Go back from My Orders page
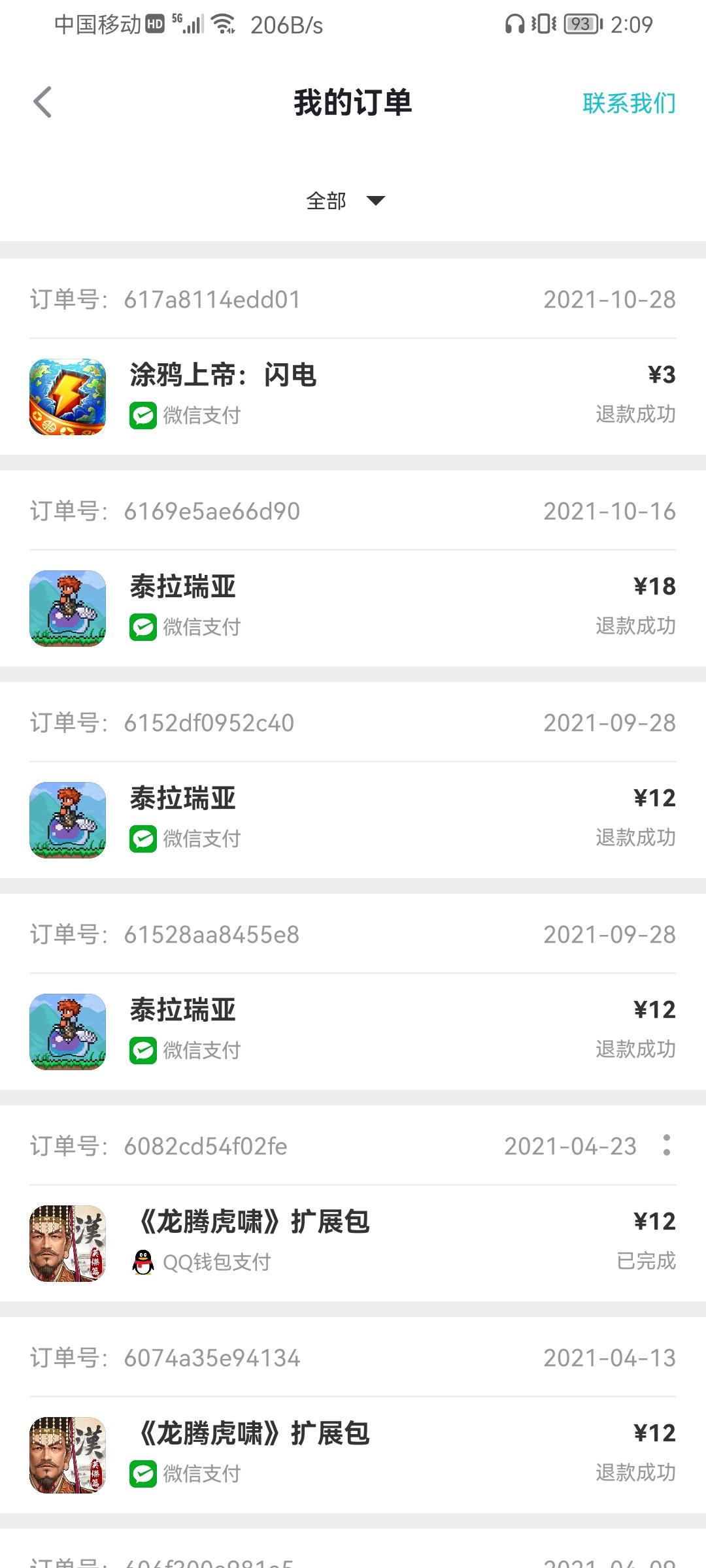This screenshot has width=706, height=1568. coord(42,103)
